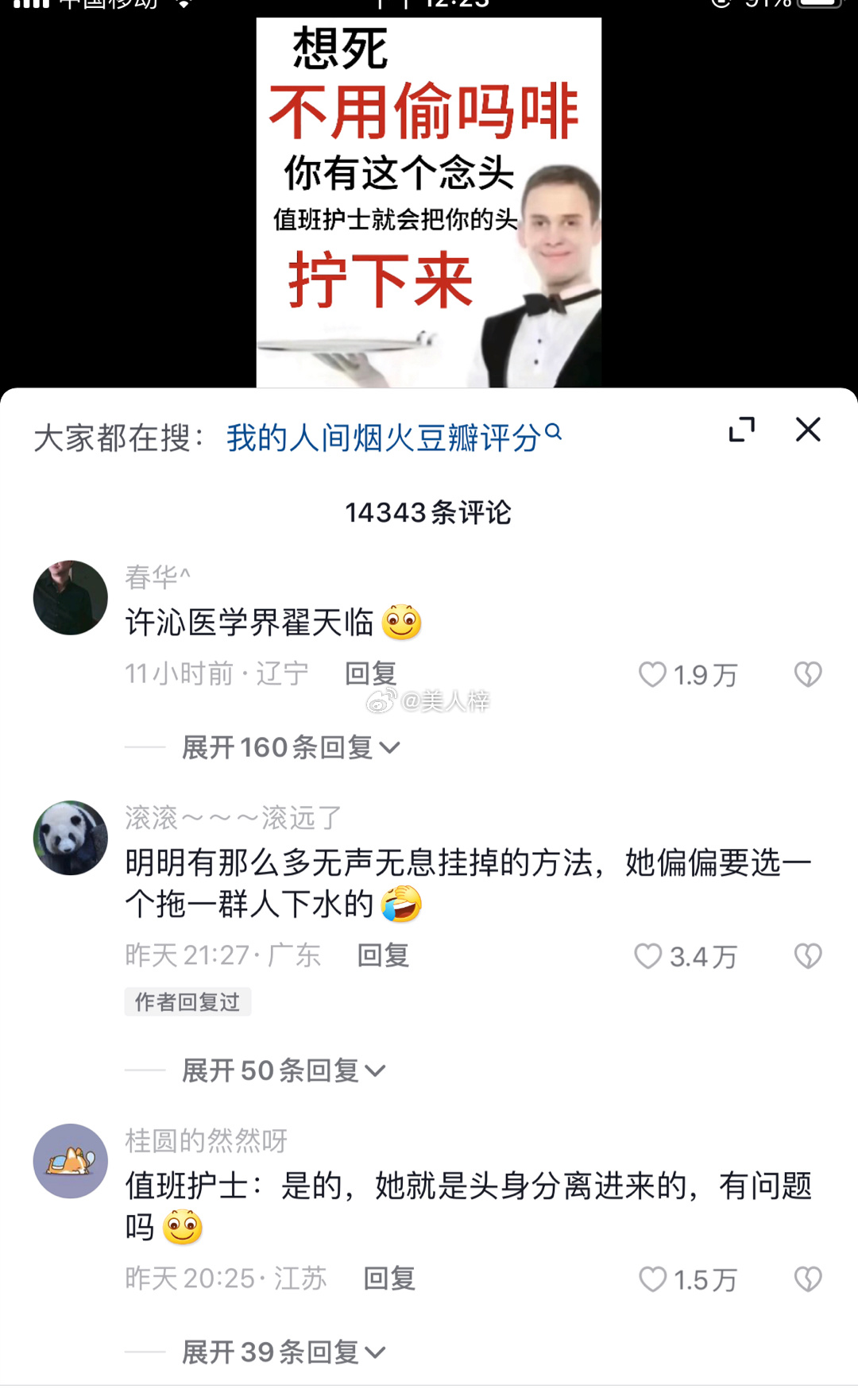Open 桂圆的然然呀's profile avatar

71,1161
